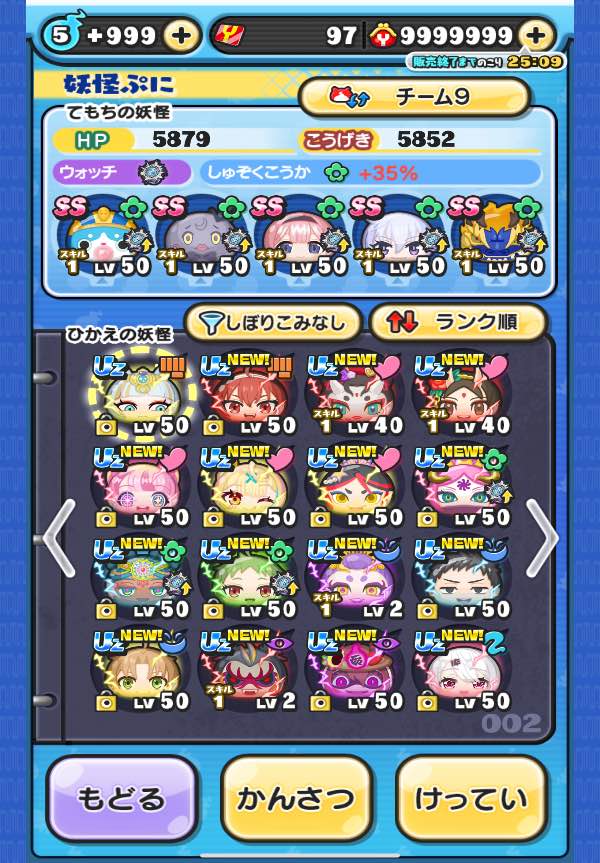Add more coins with the plus next to 9999999
The height and width of the screenshot is (863, 600).
(x=536, y=36)
